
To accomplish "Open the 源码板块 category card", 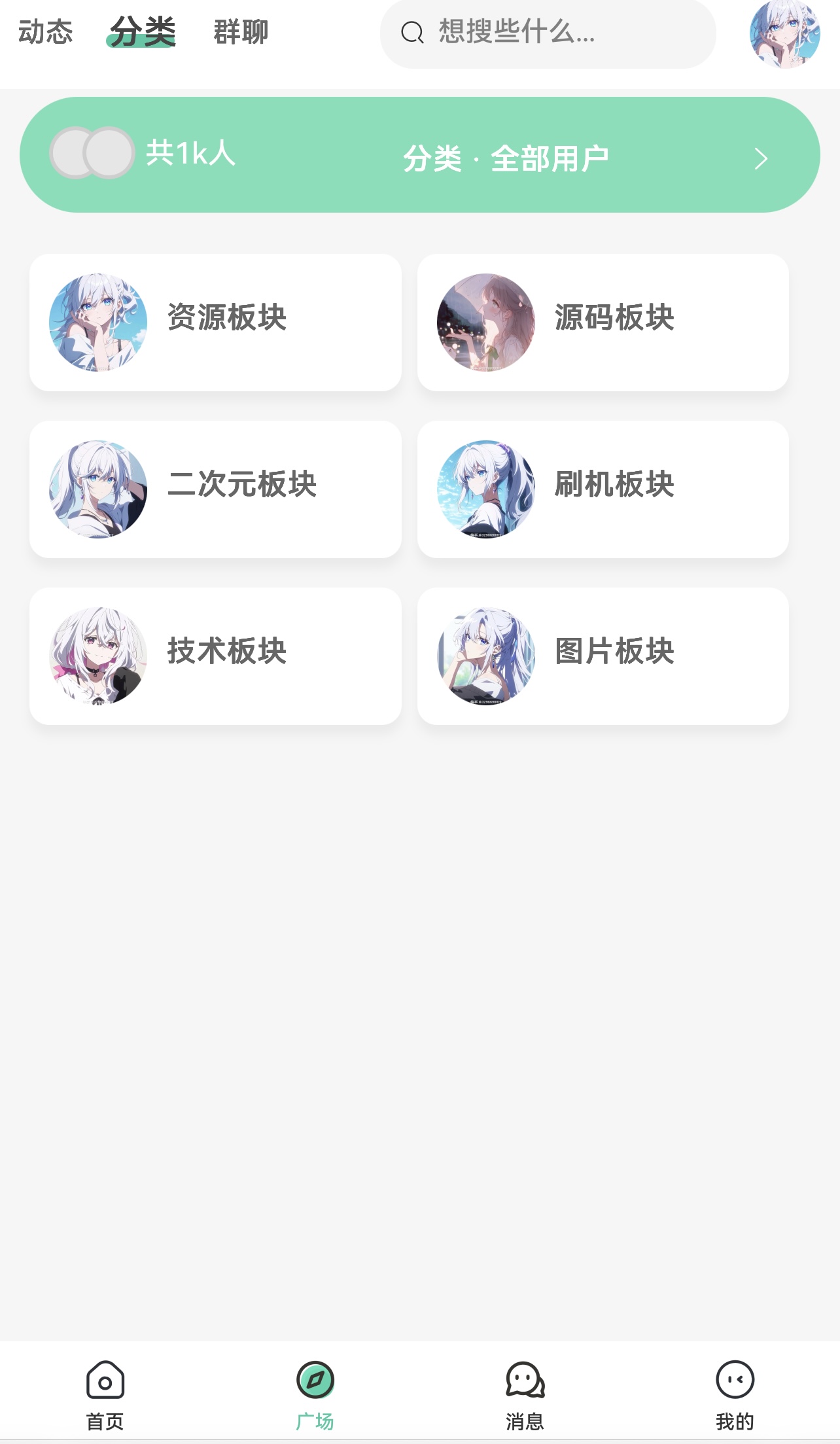I will [603, 323].
